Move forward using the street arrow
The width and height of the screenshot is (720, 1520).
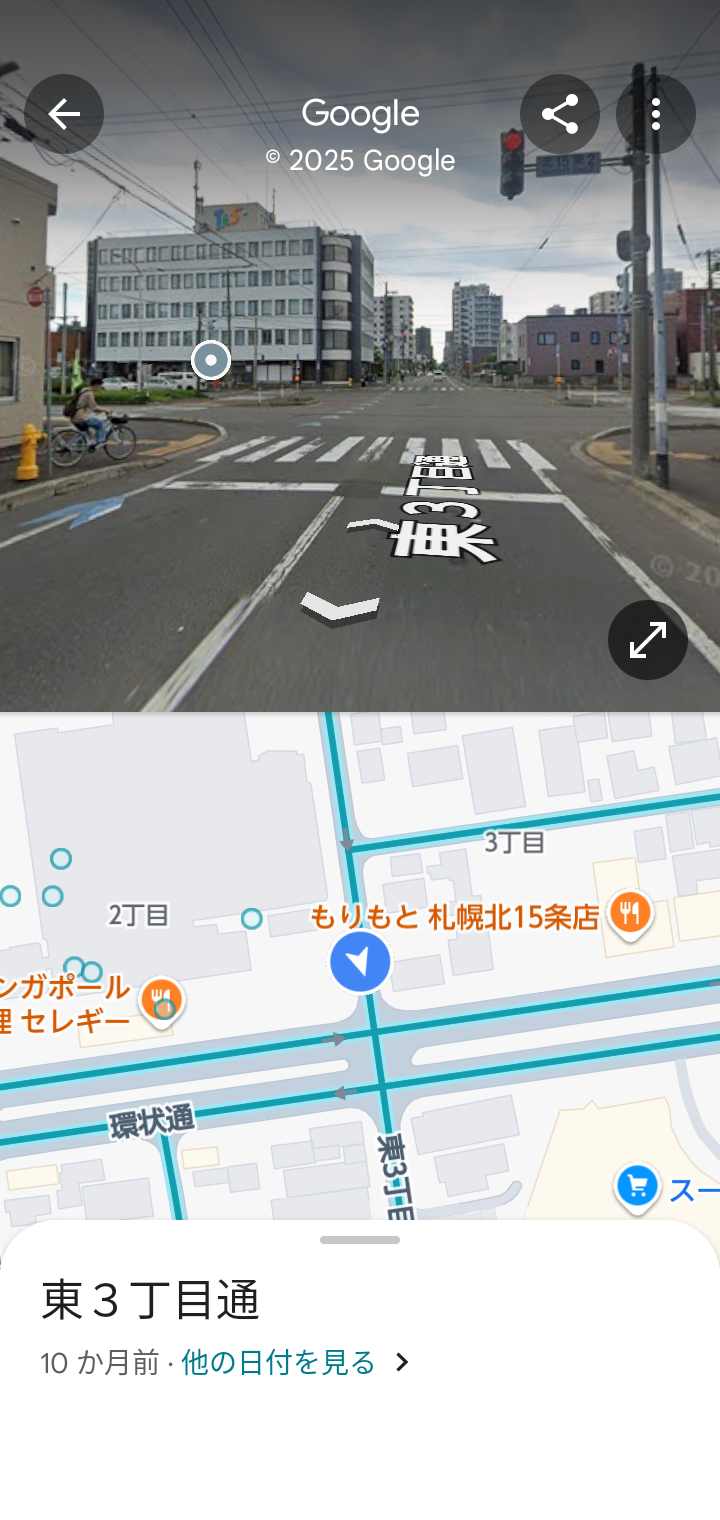click(341, 608)
